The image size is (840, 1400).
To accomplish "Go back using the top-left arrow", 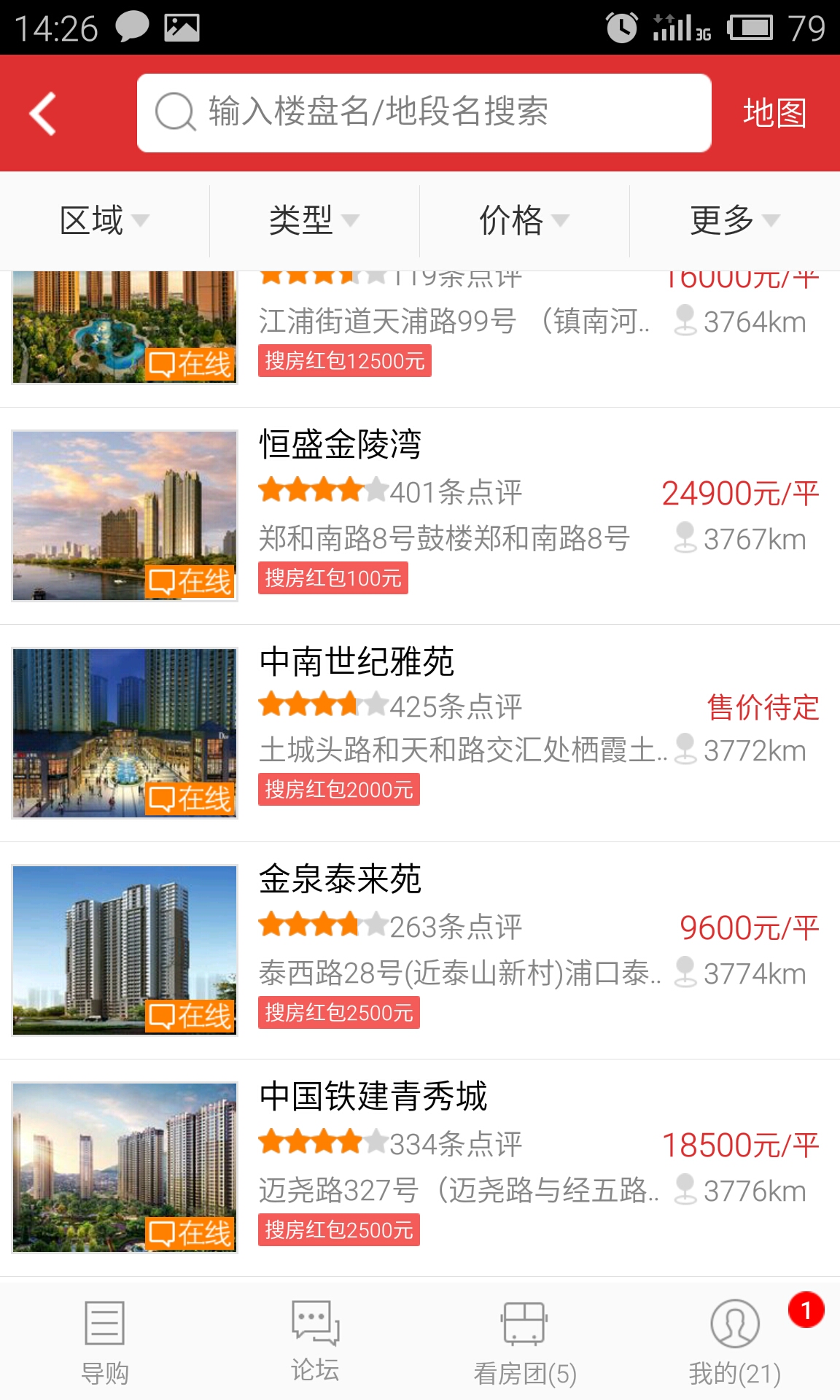I will [x=42, y=114].
